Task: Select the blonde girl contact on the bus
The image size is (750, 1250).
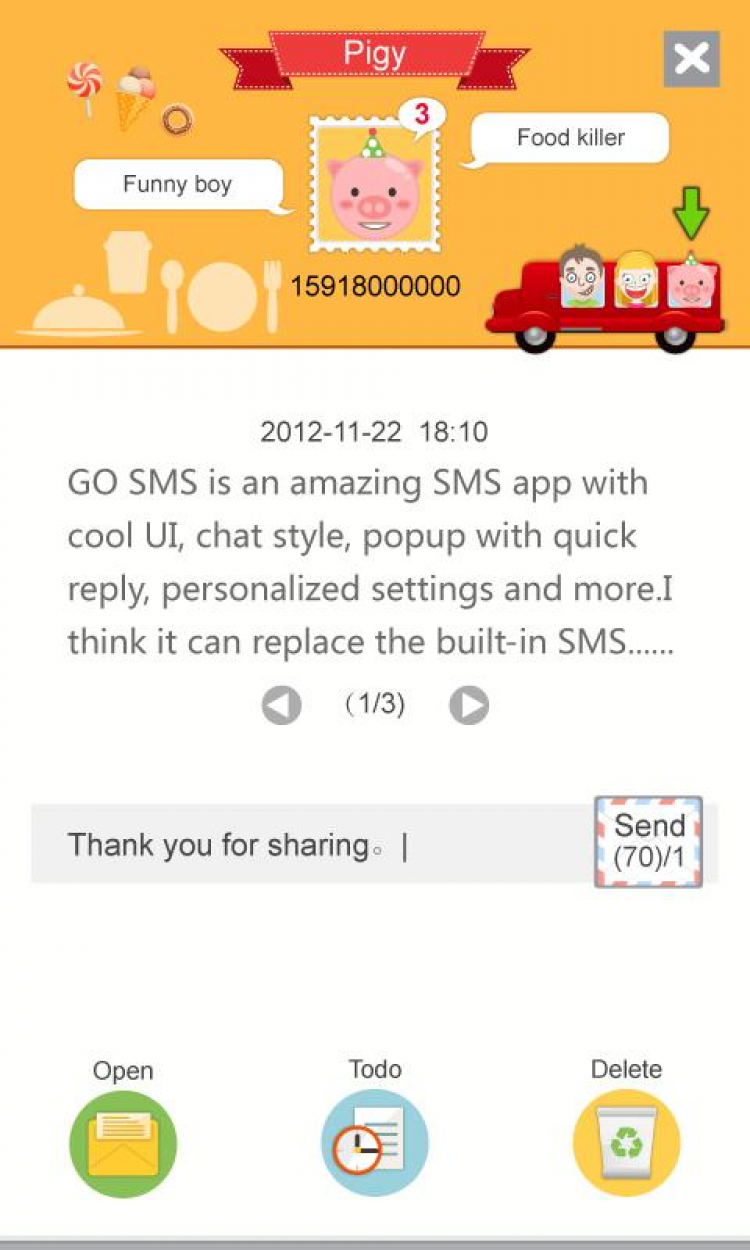Action: pos(635,279)
